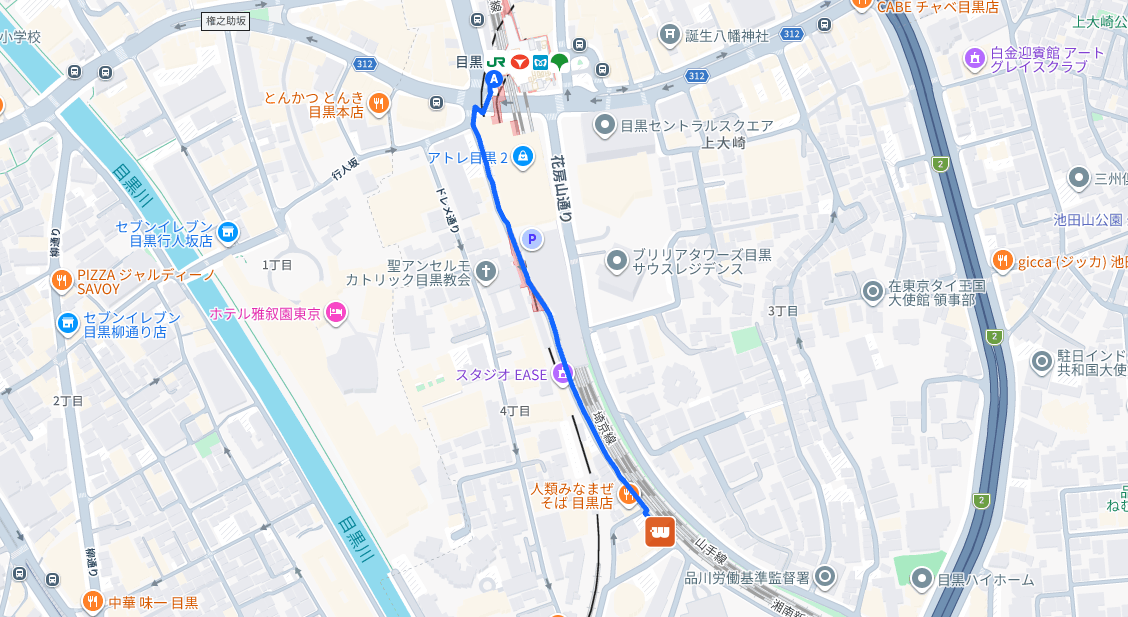Tap the 目黒ハイホーム marker
The image size is (1128, 617).
coord(922,578)
